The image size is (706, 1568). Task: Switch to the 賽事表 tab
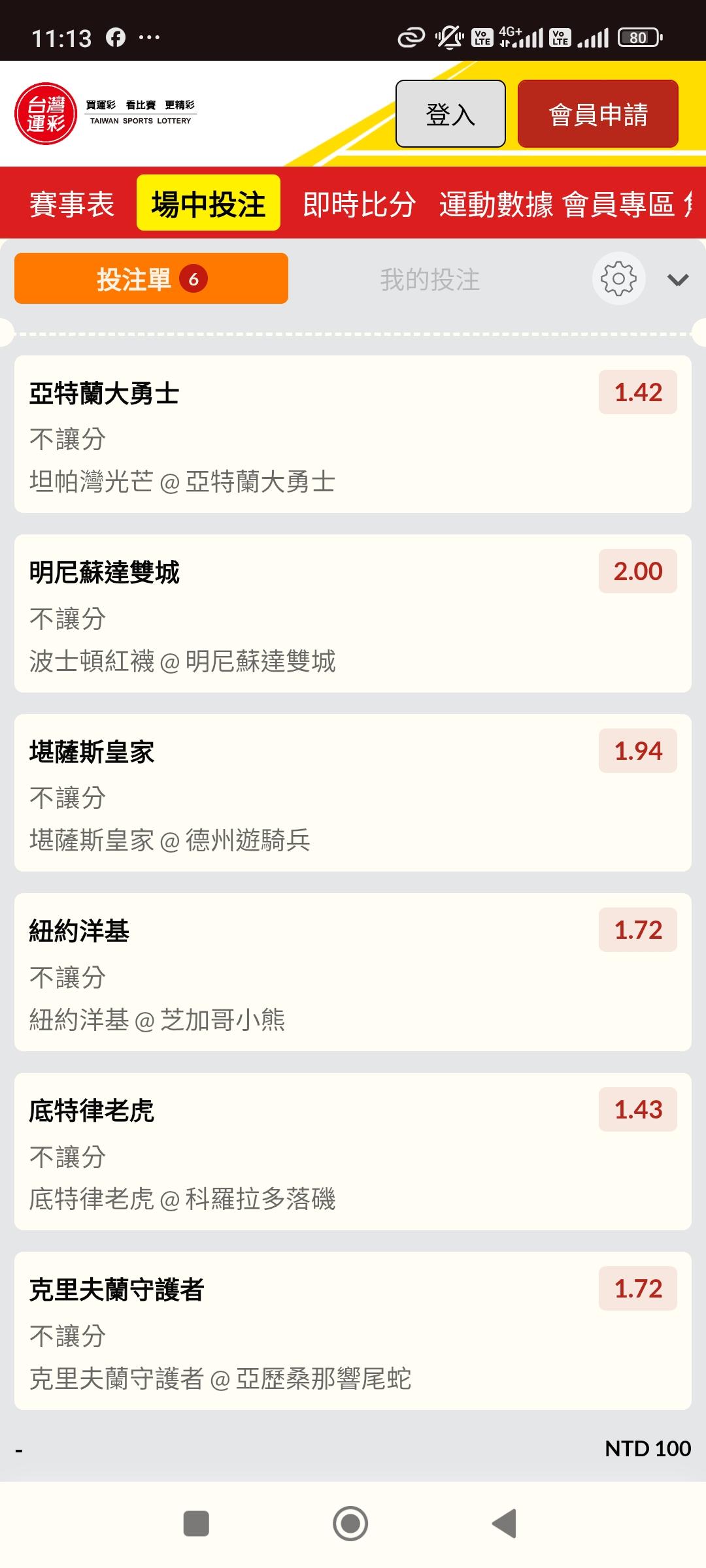point(72,204)
